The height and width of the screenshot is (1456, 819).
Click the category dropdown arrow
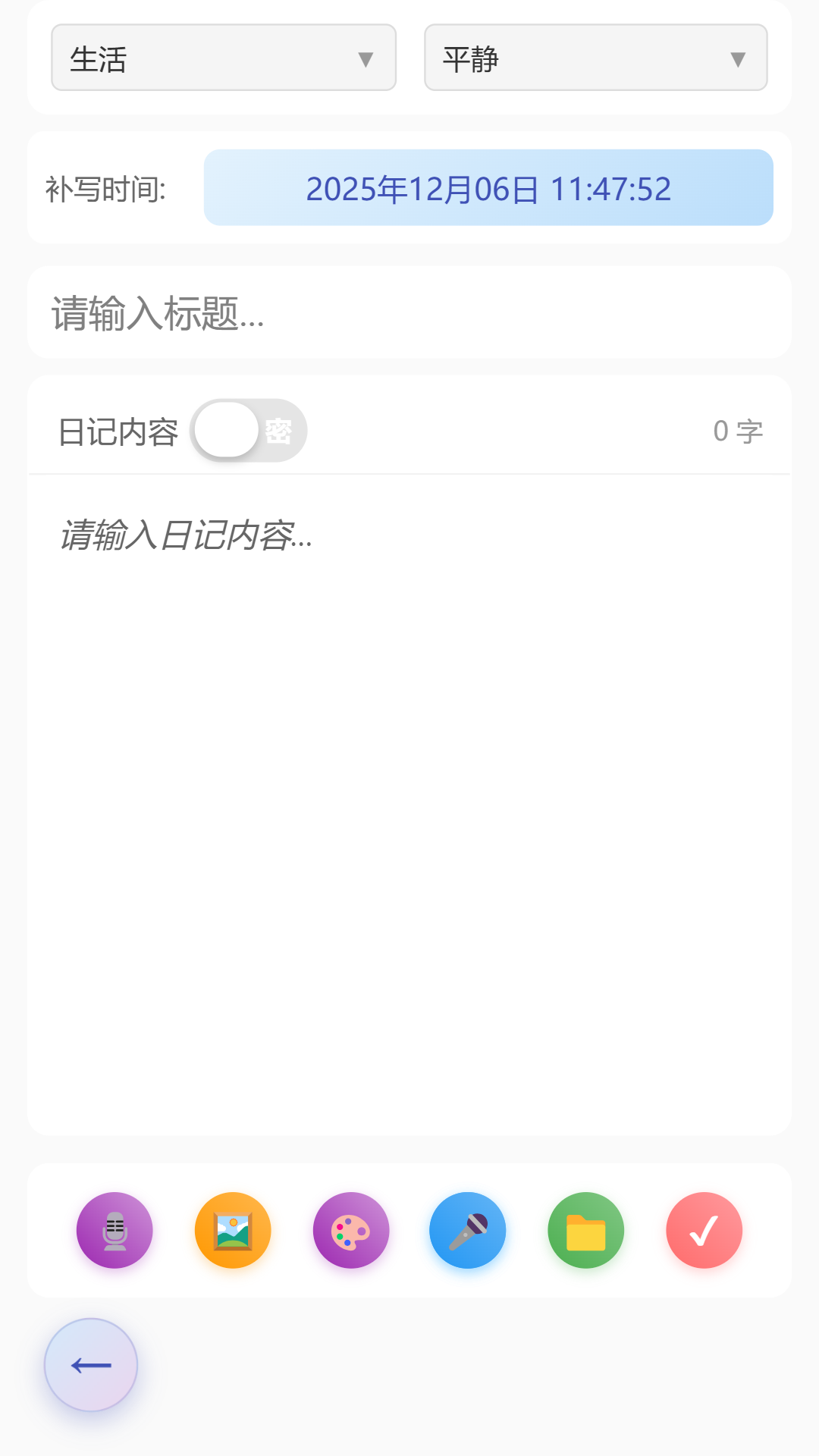368,58
